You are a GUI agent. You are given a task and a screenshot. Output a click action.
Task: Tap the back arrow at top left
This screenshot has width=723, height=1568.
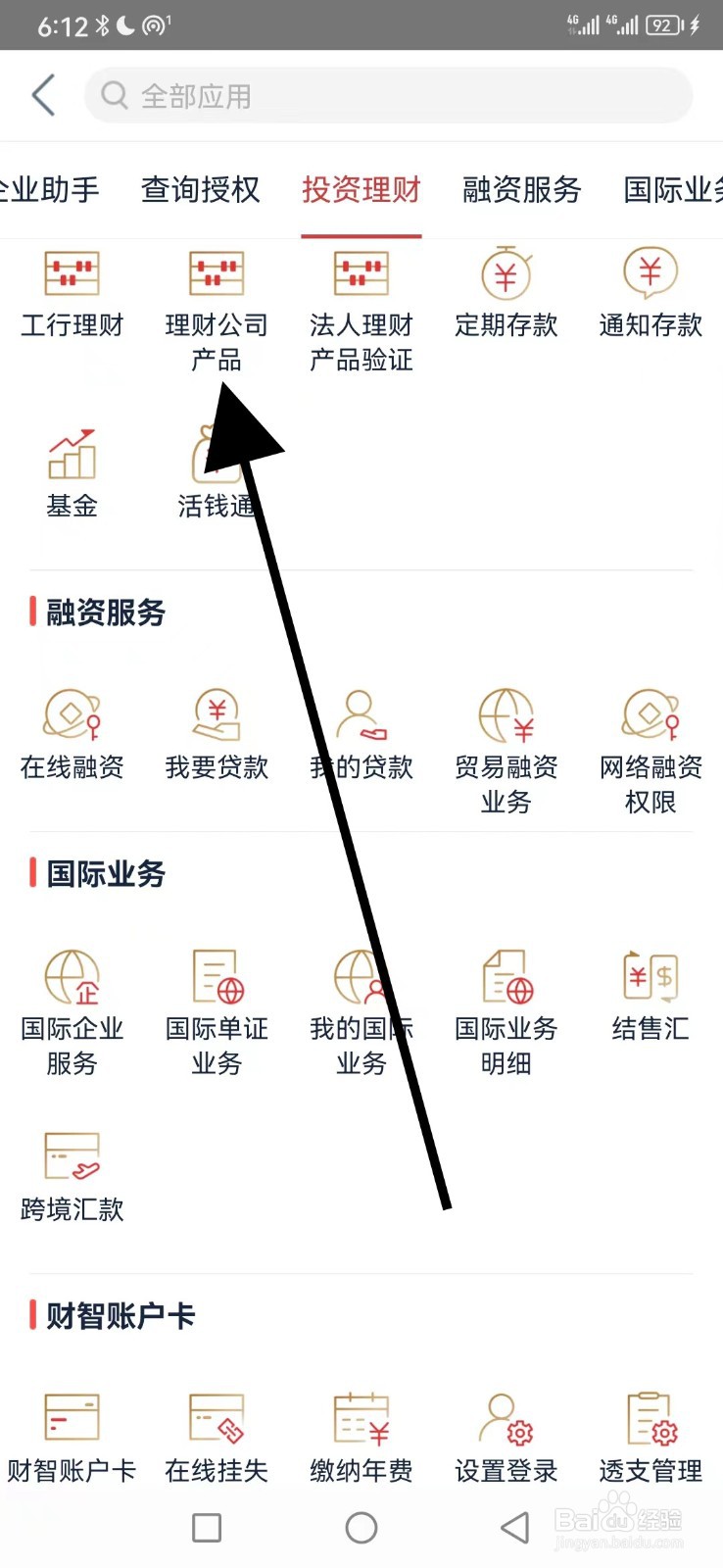point(41,95)
